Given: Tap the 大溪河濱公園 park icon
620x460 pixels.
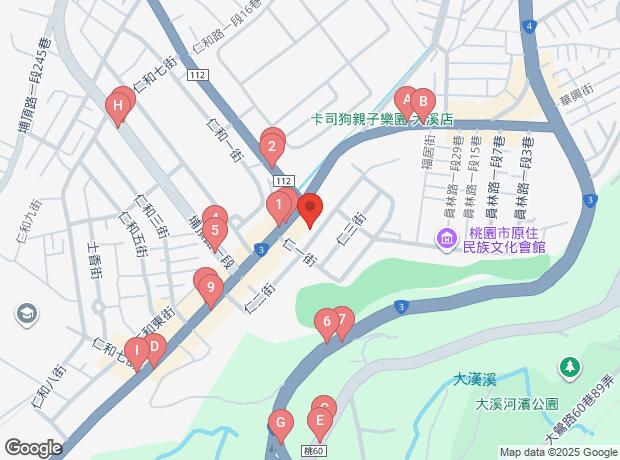Looking at the screenshot, I should click(569, 367).
